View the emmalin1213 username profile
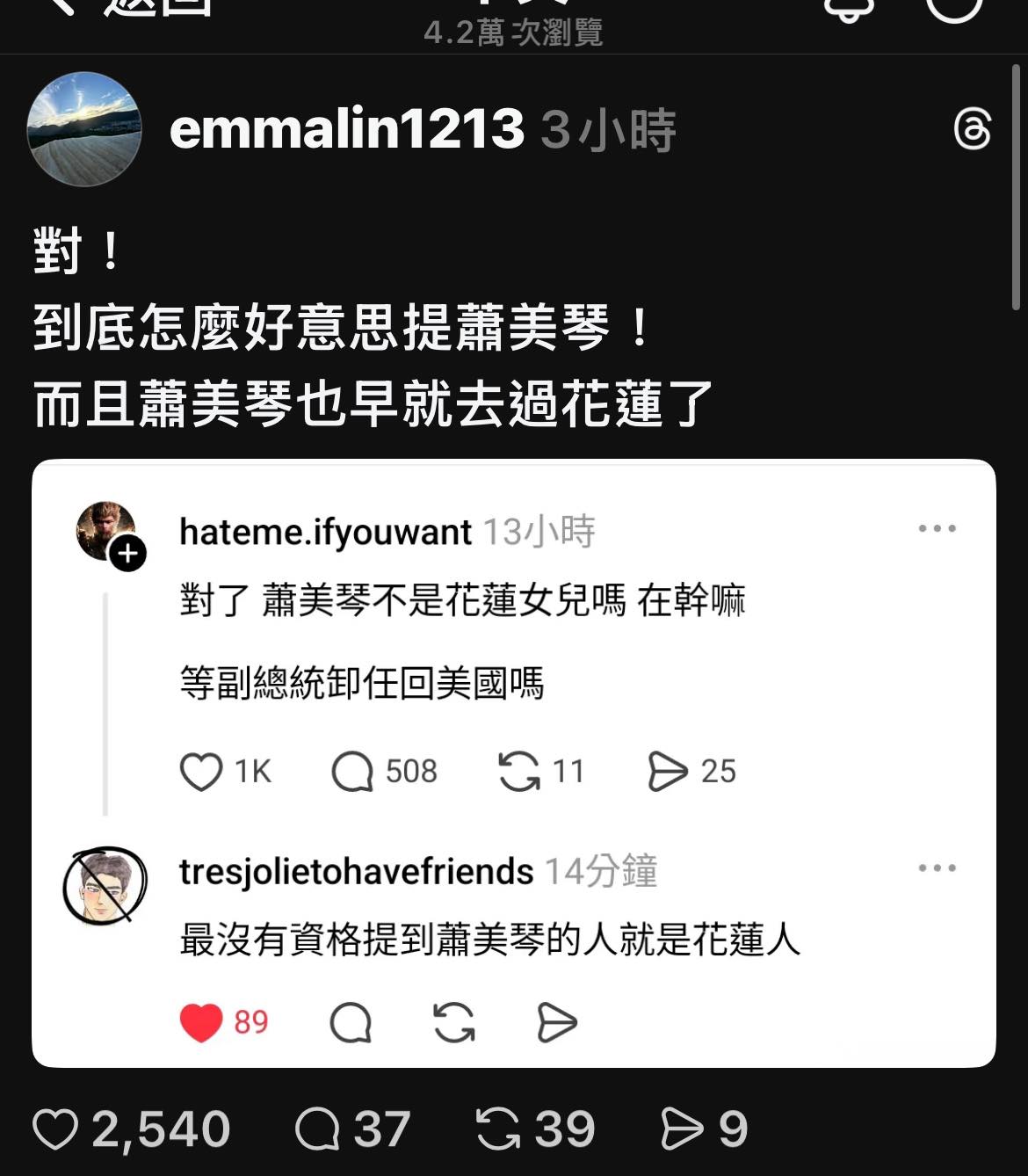This screenshot has height=1176, width=1028. point(346,129)
